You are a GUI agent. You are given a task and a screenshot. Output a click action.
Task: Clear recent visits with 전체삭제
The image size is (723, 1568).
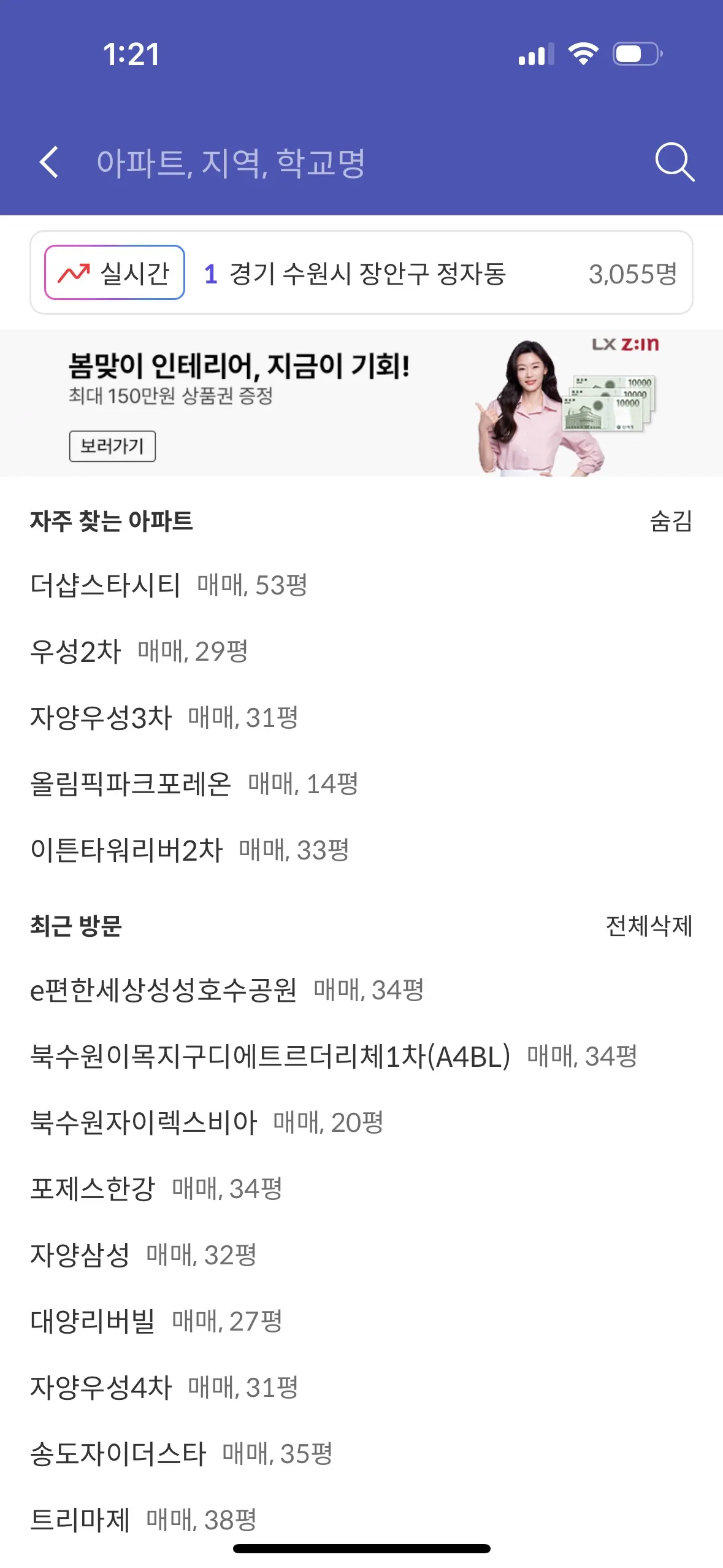(649, 926)
